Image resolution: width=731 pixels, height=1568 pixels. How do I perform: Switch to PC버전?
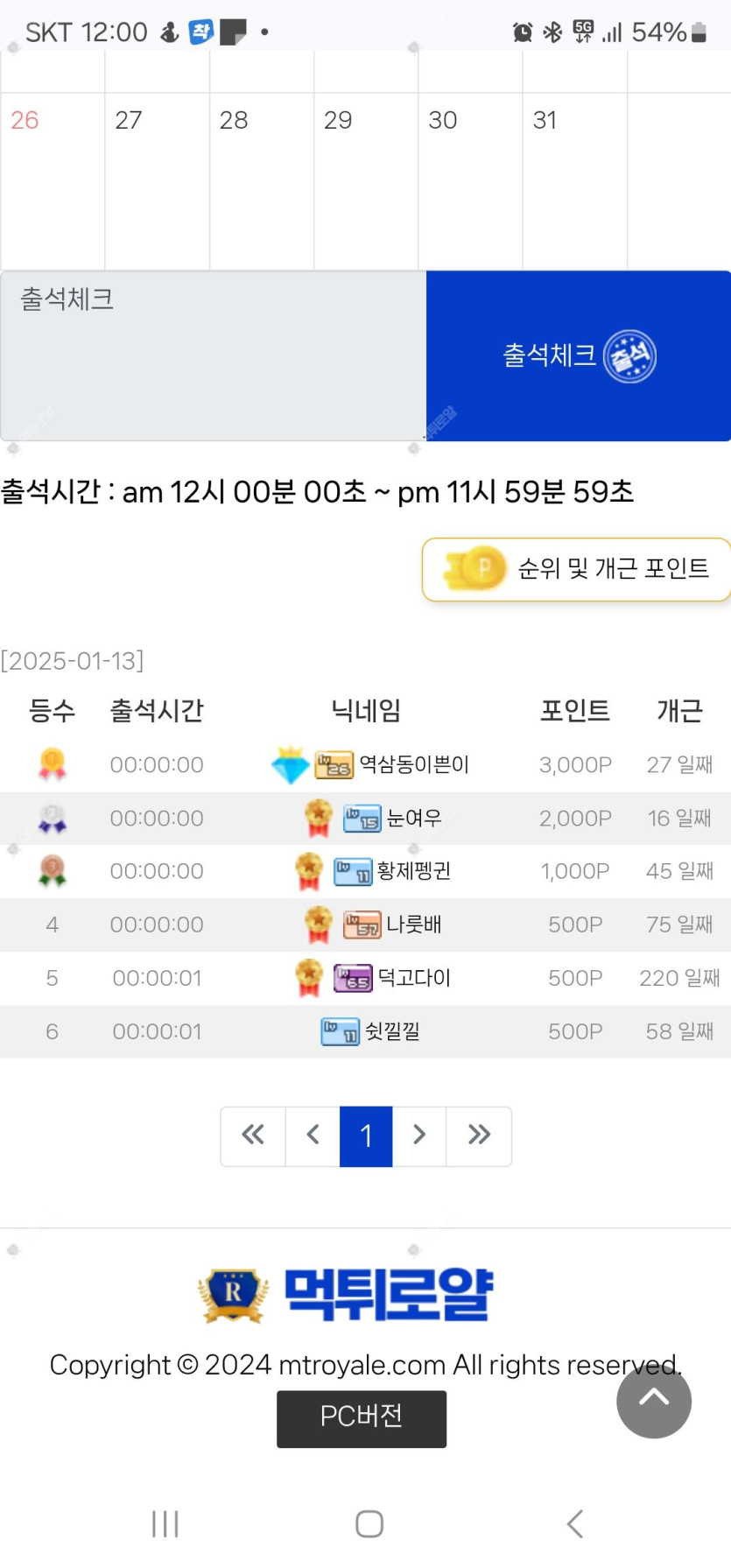coord(362,1418)
